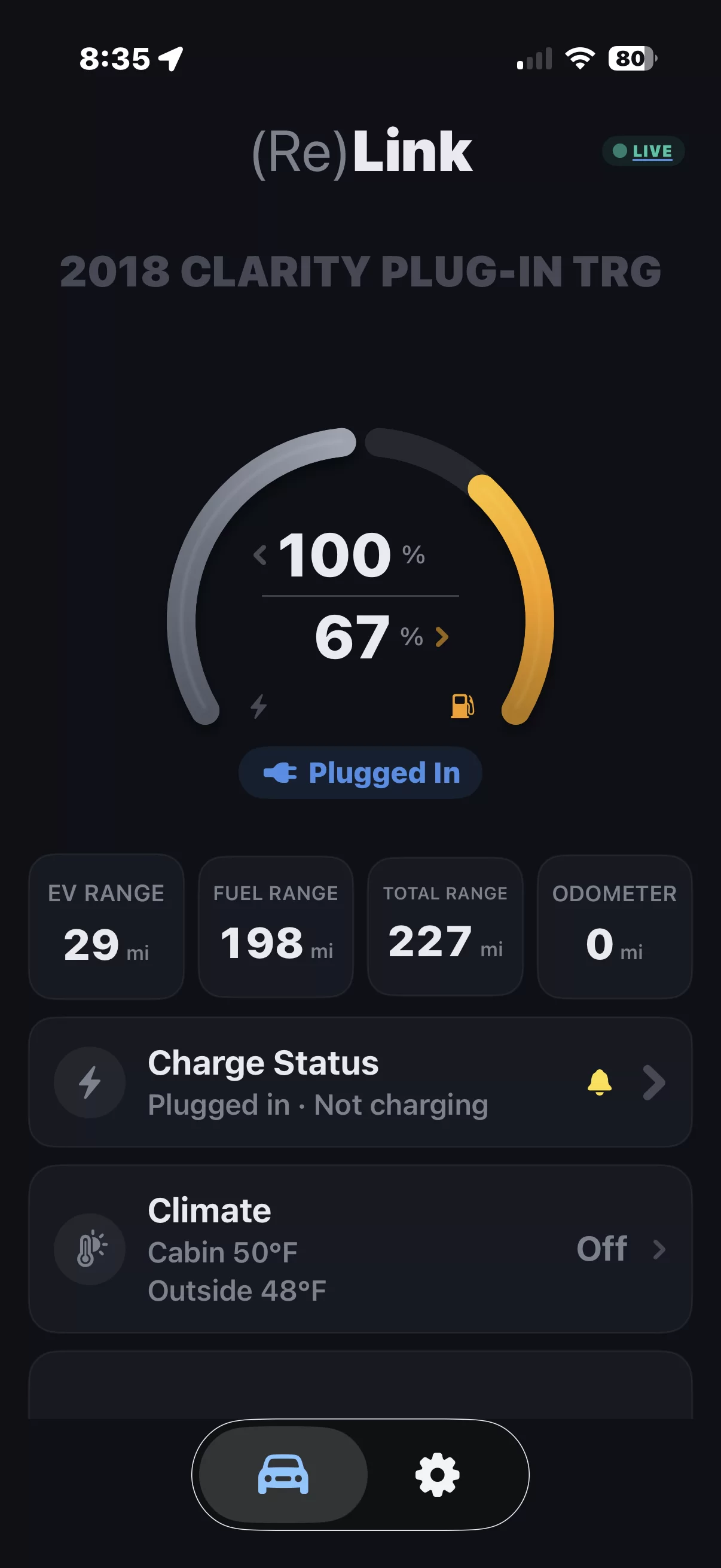The image size is (721, 1568).
Task: Switch to the vehicle tab
Action: 283,1474
